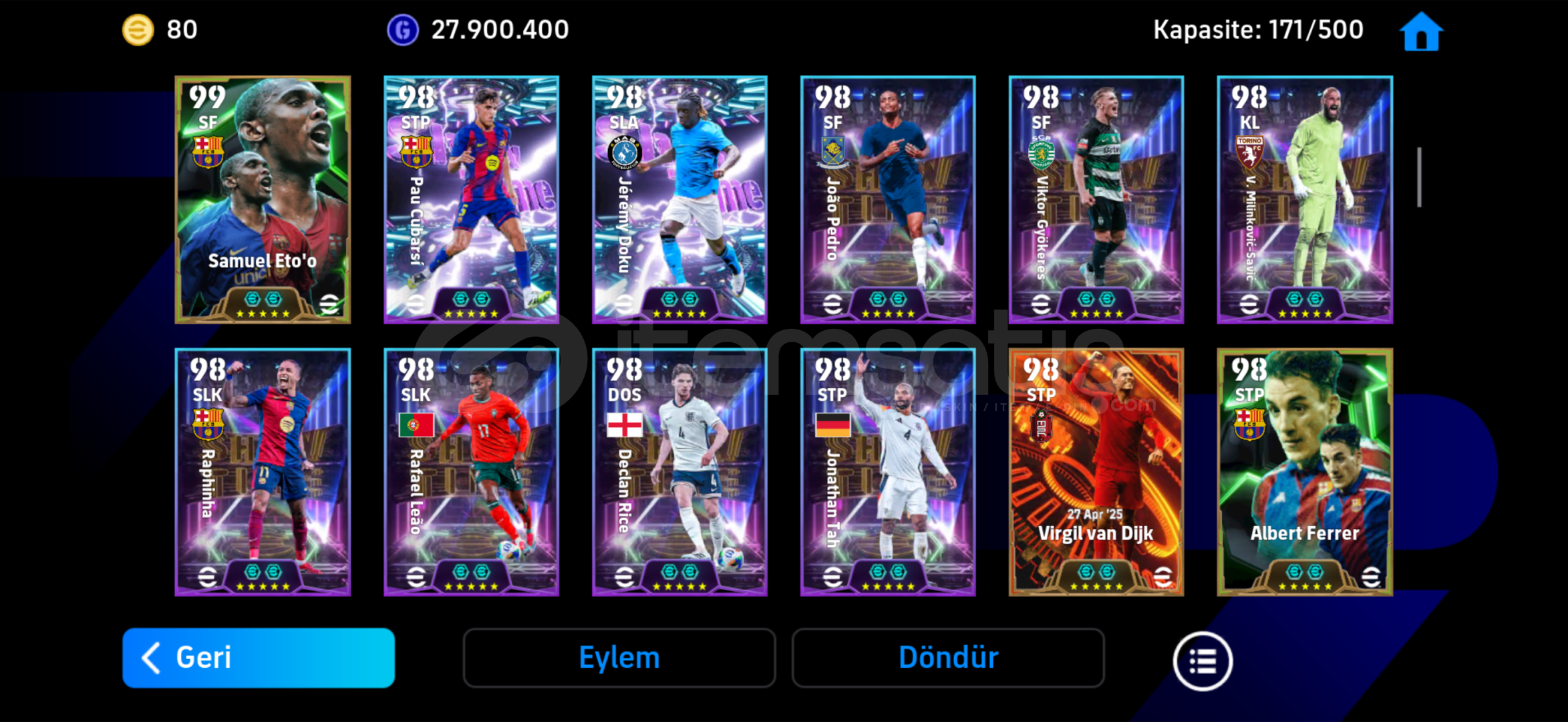Open João Pedro player card
Viewport: 1568px width, 722px height.
pyautogui.click(x=888, y=199)
